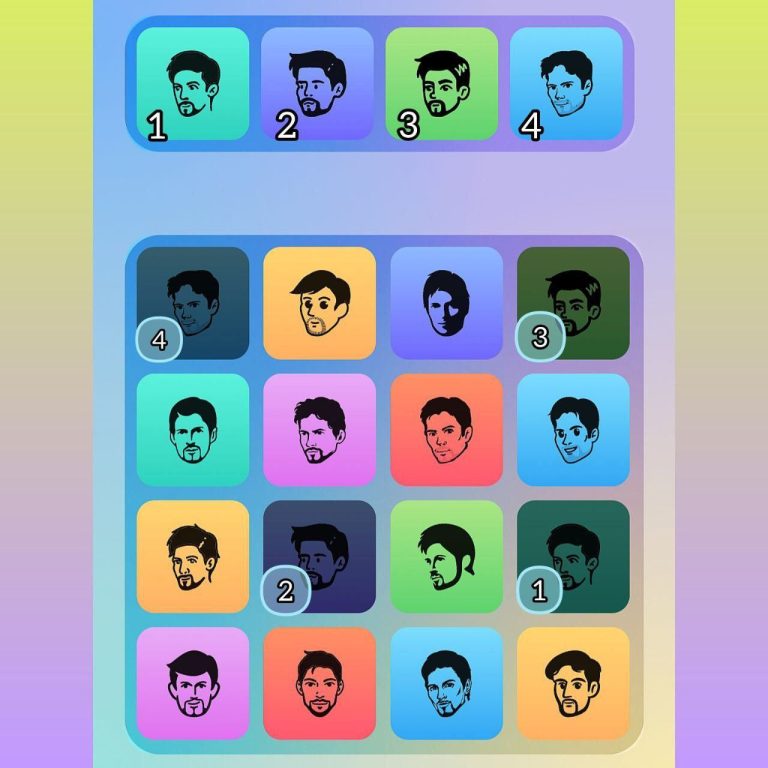Tap the half-shadowed face on the periwinkle tile
The height and width of the screenshot is (768, 768).
point(446,303)
